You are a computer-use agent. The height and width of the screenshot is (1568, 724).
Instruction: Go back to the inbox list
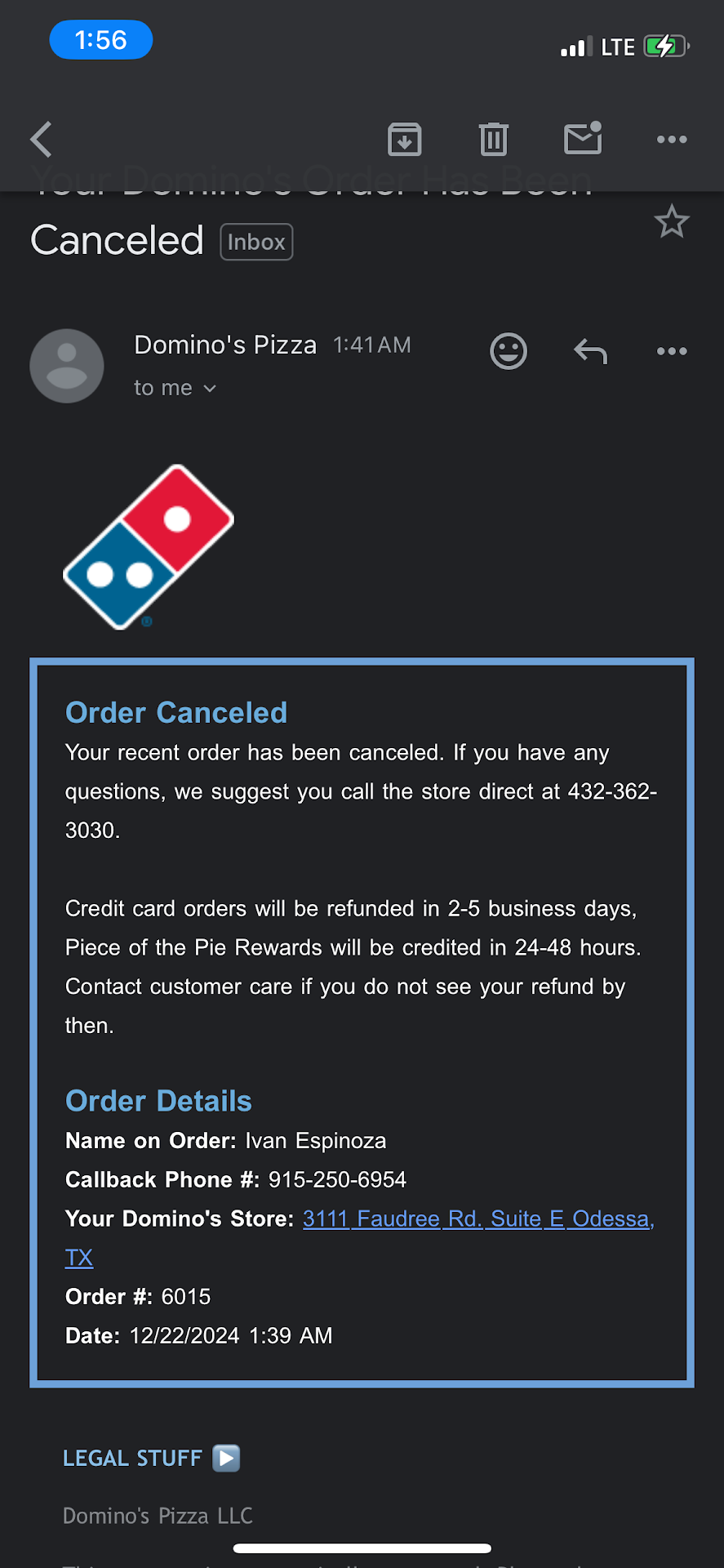[x=42, y=140]
